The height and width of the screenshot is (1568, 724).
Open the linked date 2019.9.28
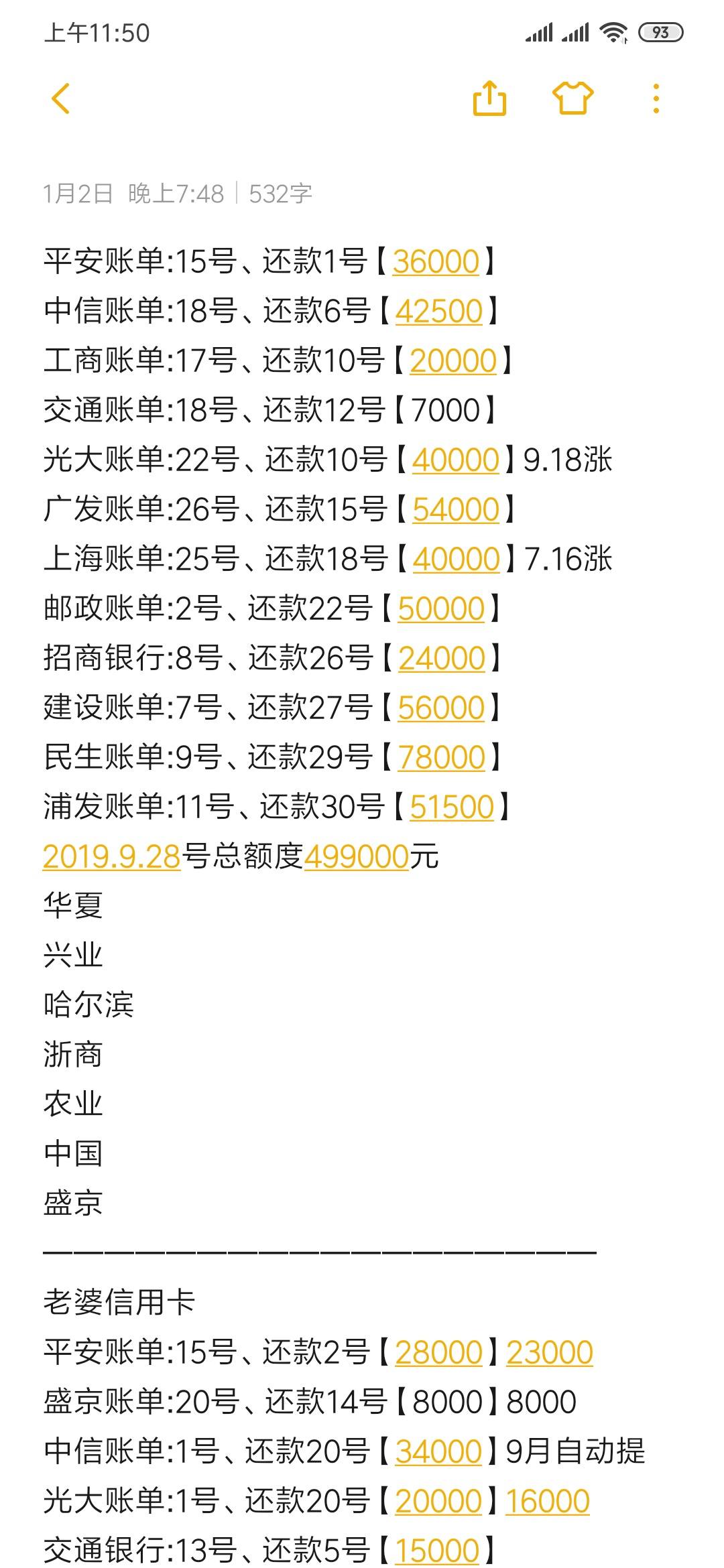coord(112,857)
